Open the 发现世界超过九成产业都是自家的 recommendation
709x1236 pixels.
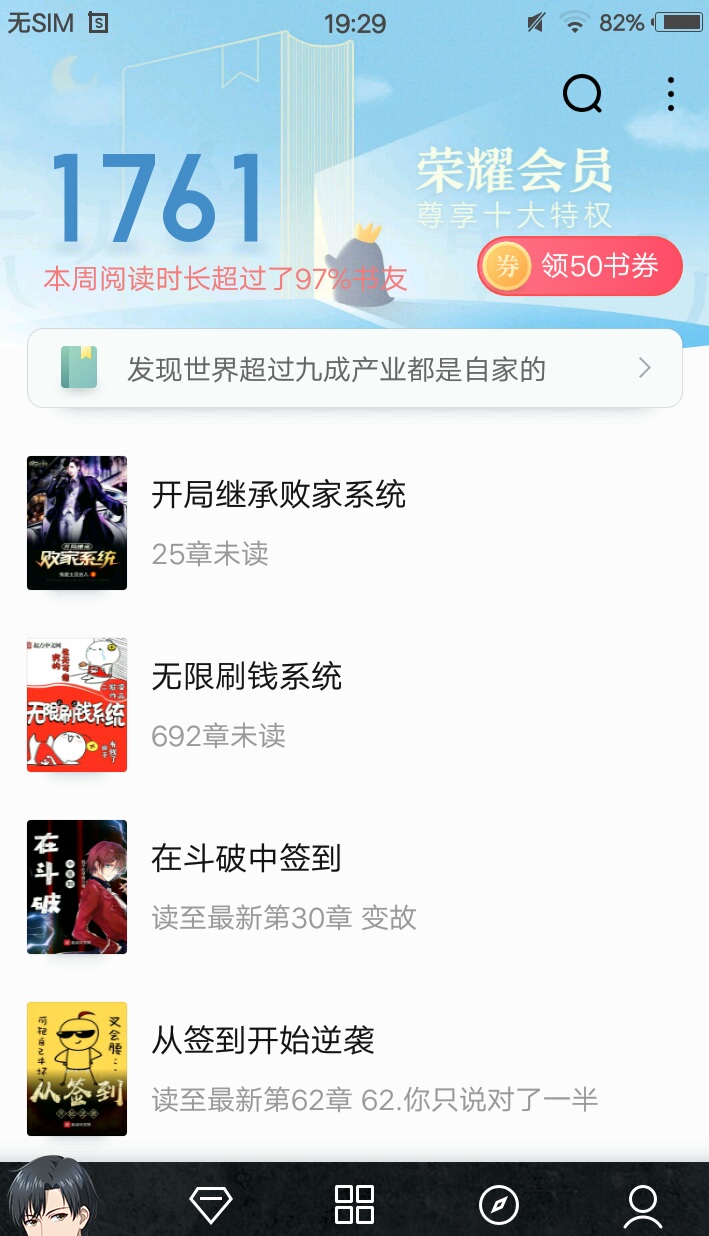tap(355, 368)
